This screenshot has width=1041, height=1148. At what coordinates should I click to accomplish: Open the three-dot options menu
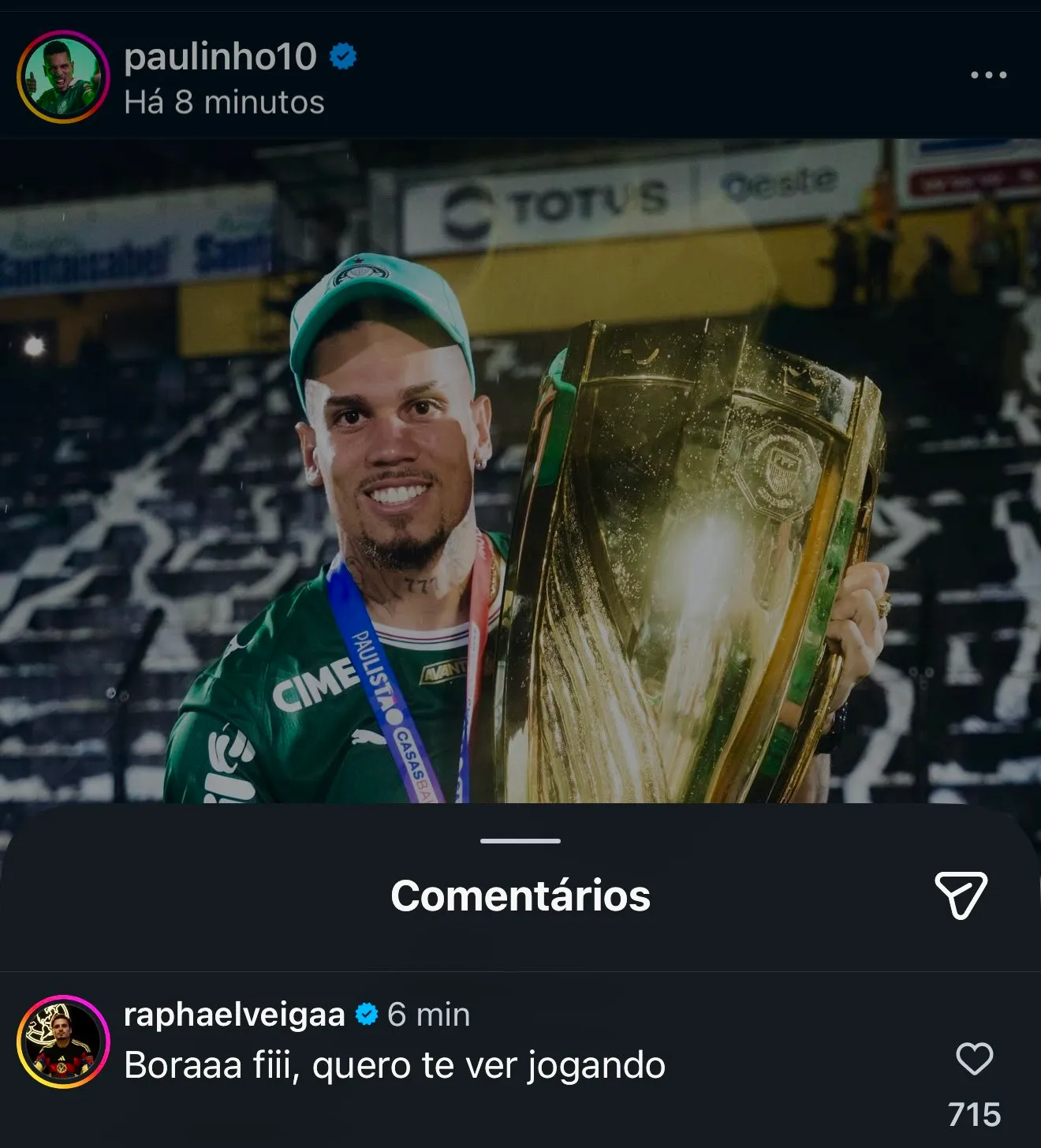[x=988, y=75]
